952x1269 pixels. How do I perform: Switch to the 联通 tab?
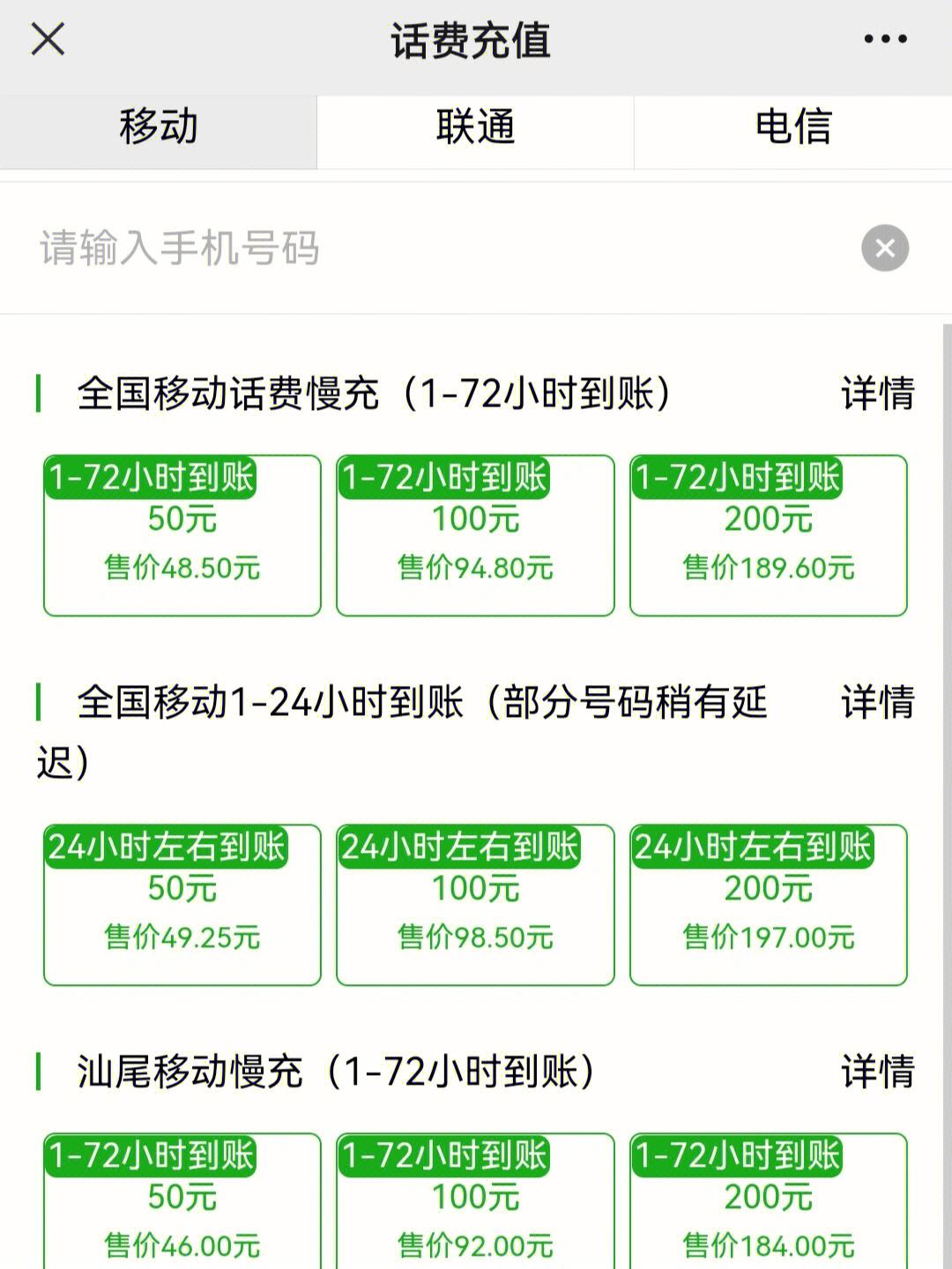pos(475,127)
